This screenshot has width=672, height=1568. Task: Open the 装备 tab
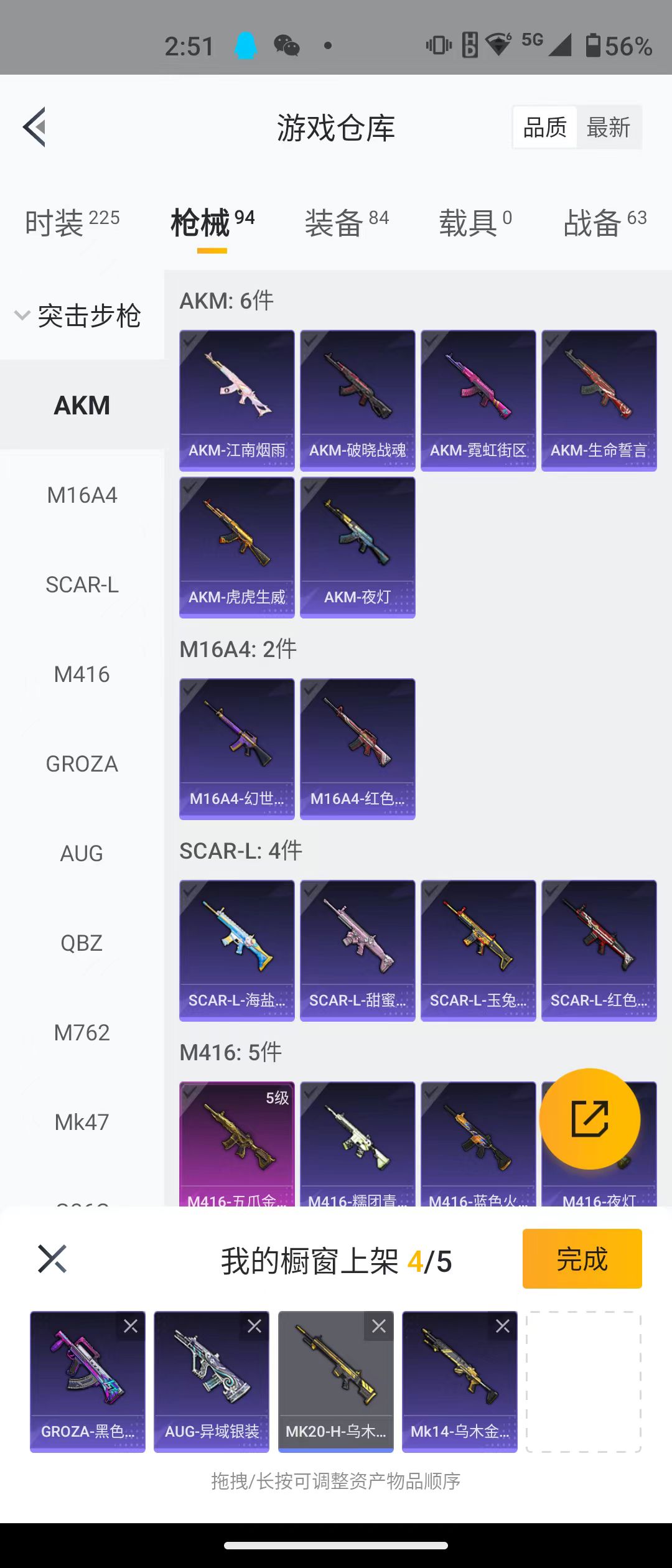(347, 222)
